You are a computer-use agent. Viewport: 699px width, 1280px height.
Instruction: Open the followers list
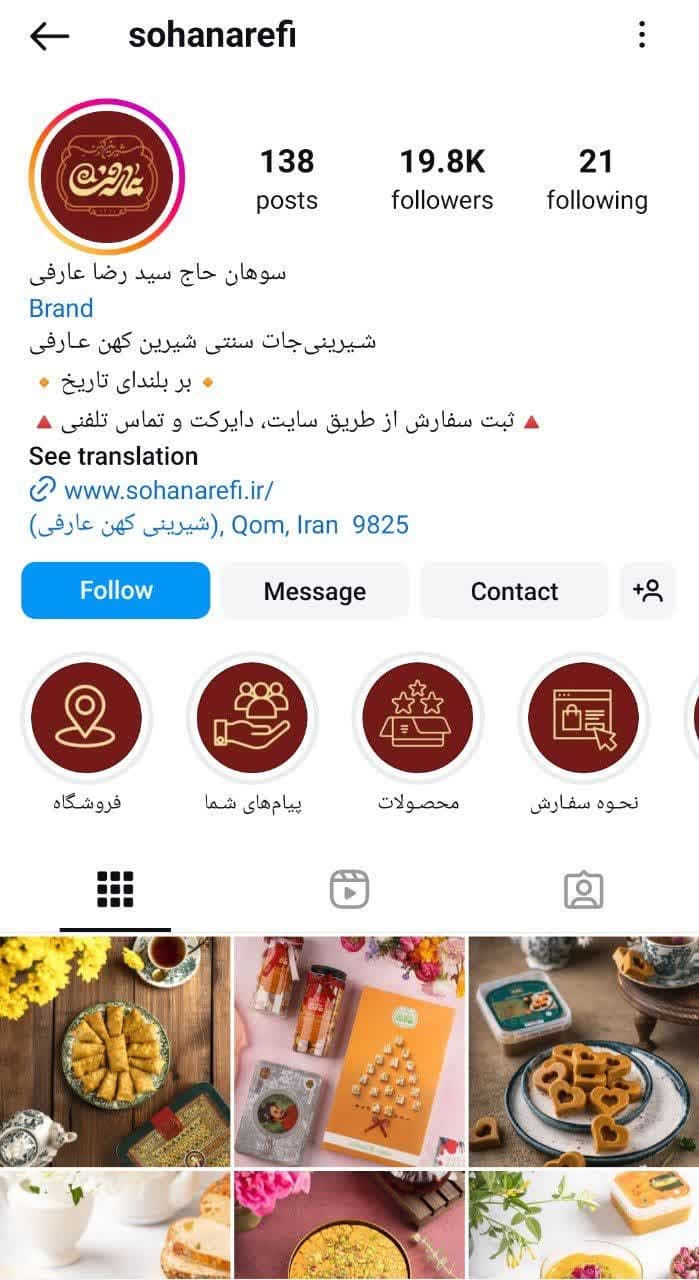(x=442, y=178)
